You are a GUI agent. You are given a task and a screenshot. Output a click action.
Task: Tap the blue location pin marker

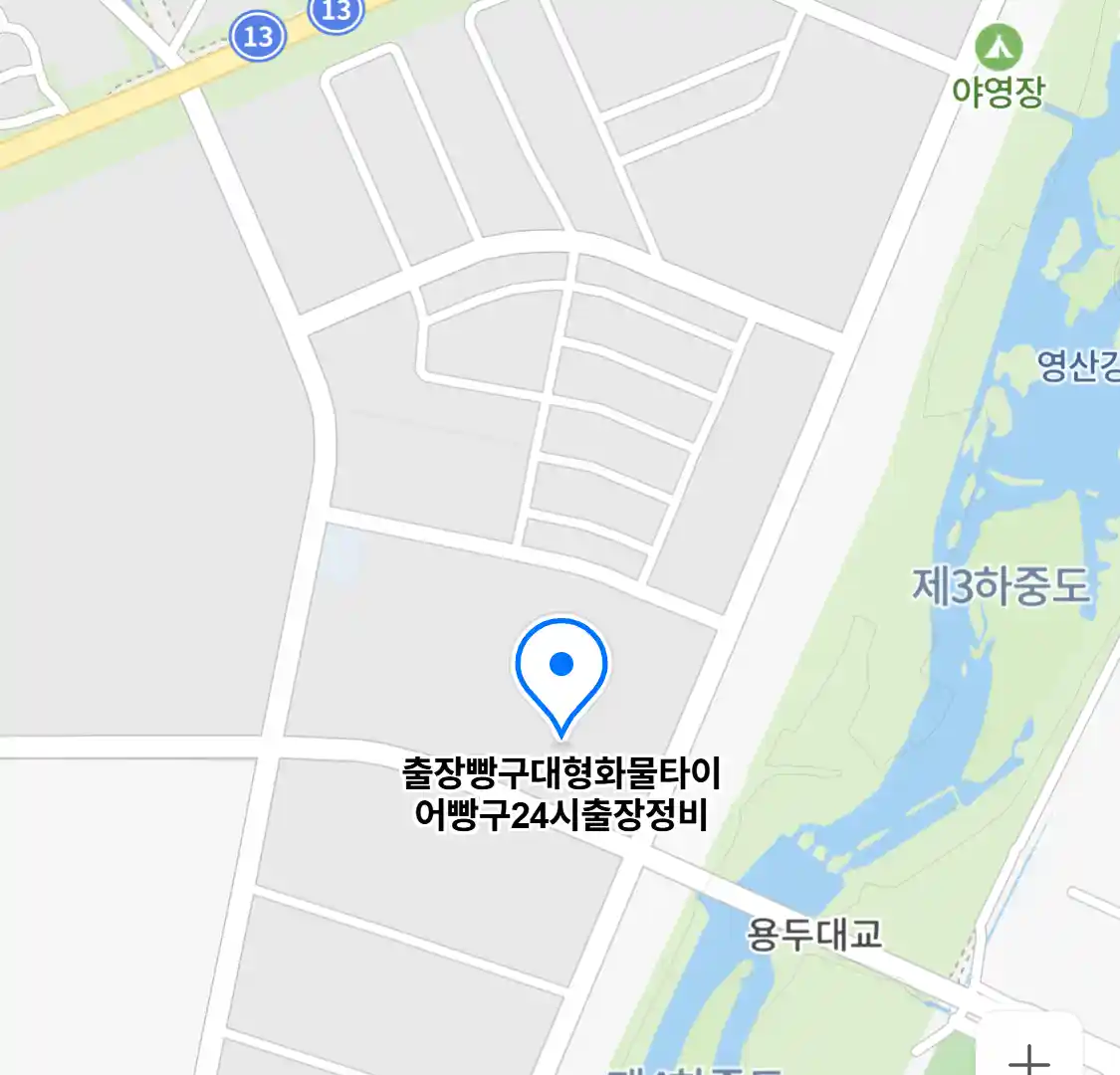click(561, 669)
